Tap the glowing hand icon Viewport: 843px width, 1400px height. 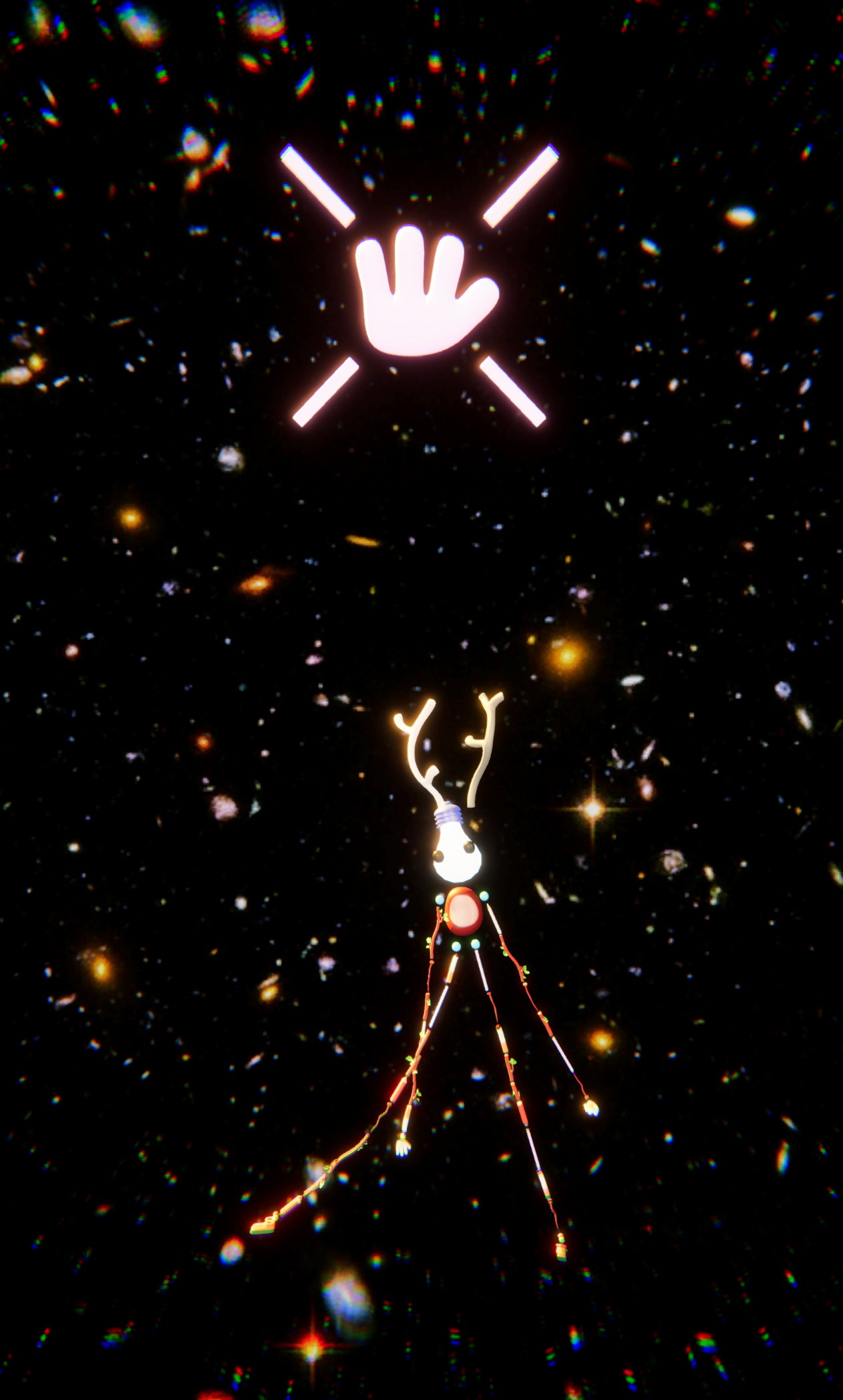(425, 290)
